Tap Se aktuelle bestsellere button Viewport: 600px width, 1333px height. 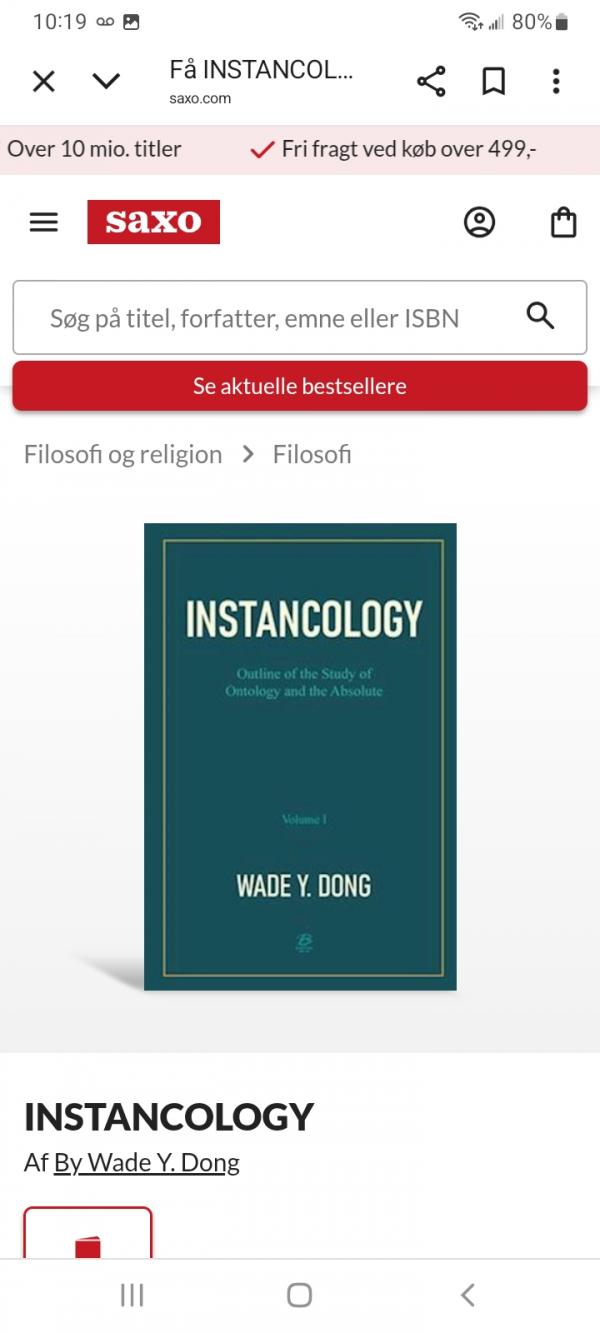pos(300,386)
